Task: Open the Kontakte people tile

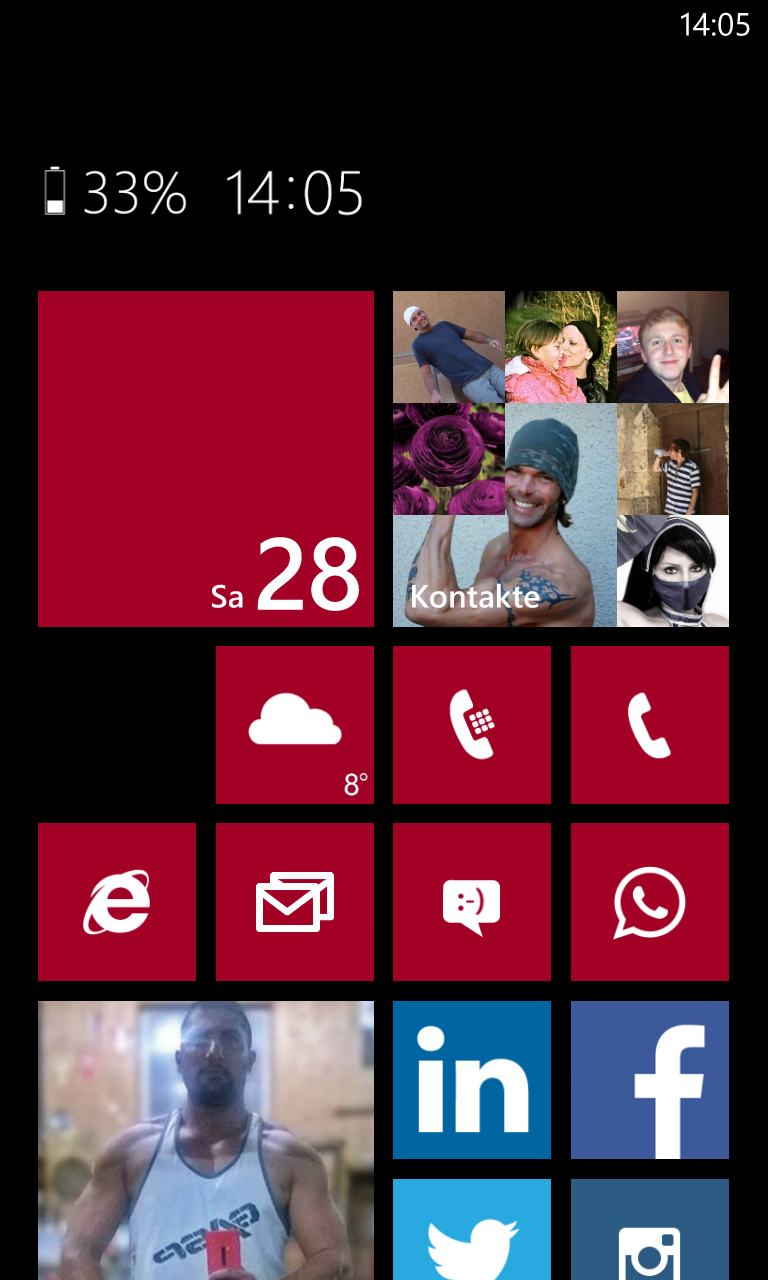Action: pos(561,459)
